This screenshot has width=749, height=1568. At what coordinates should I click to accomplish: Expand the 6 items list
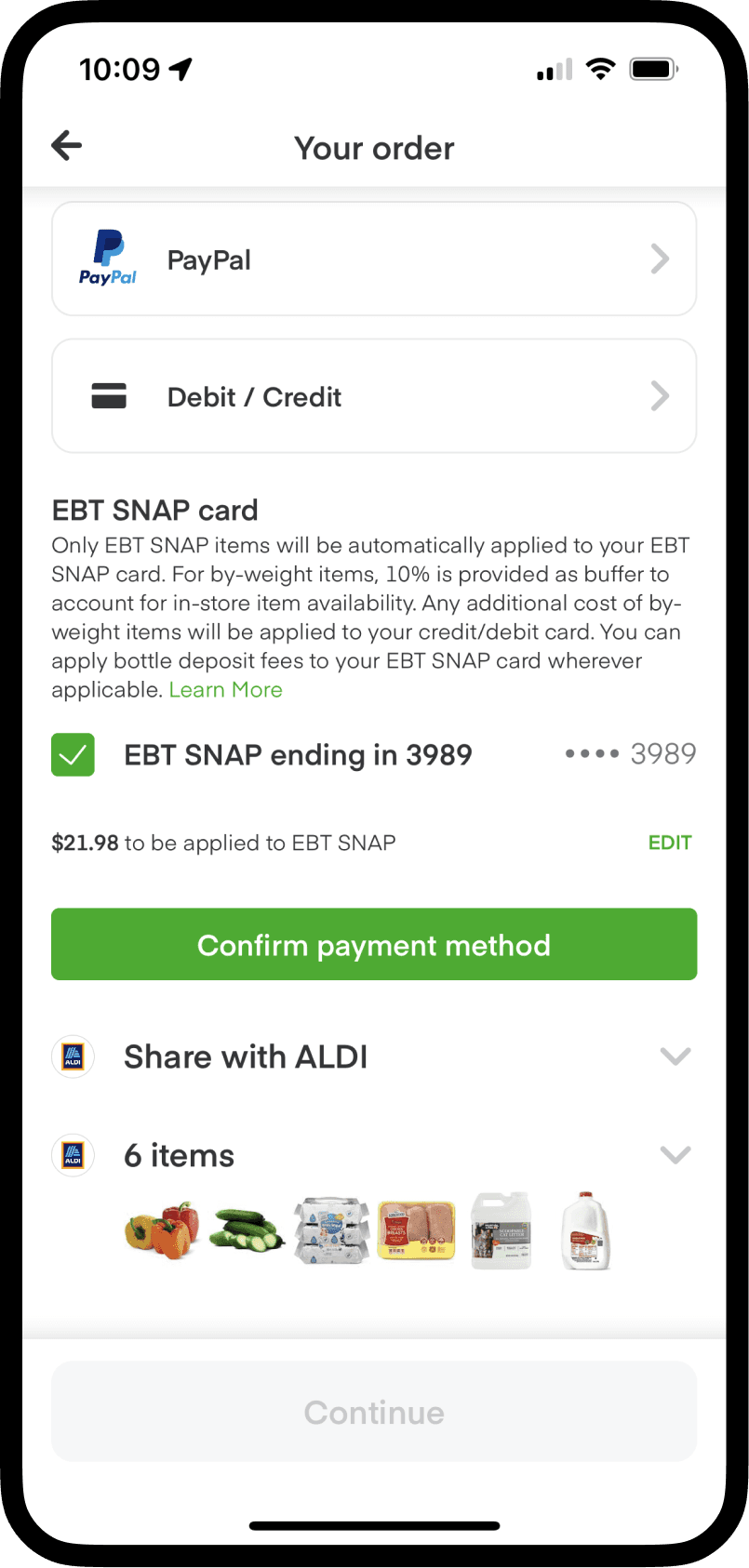click(x=675, y=1155)
